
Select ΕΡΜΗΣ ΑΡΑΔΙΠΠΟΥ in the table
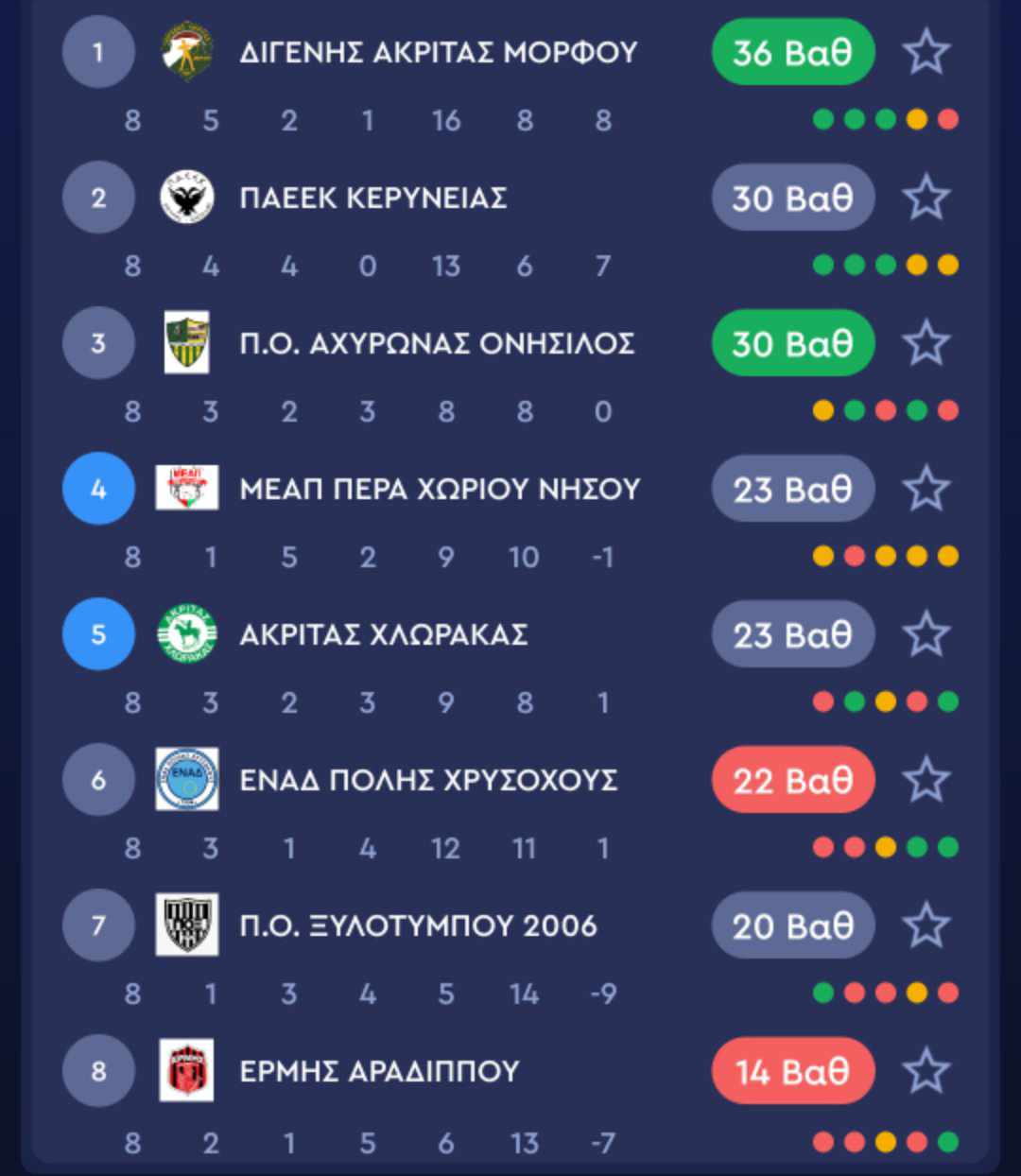[x=379, y=1071]
